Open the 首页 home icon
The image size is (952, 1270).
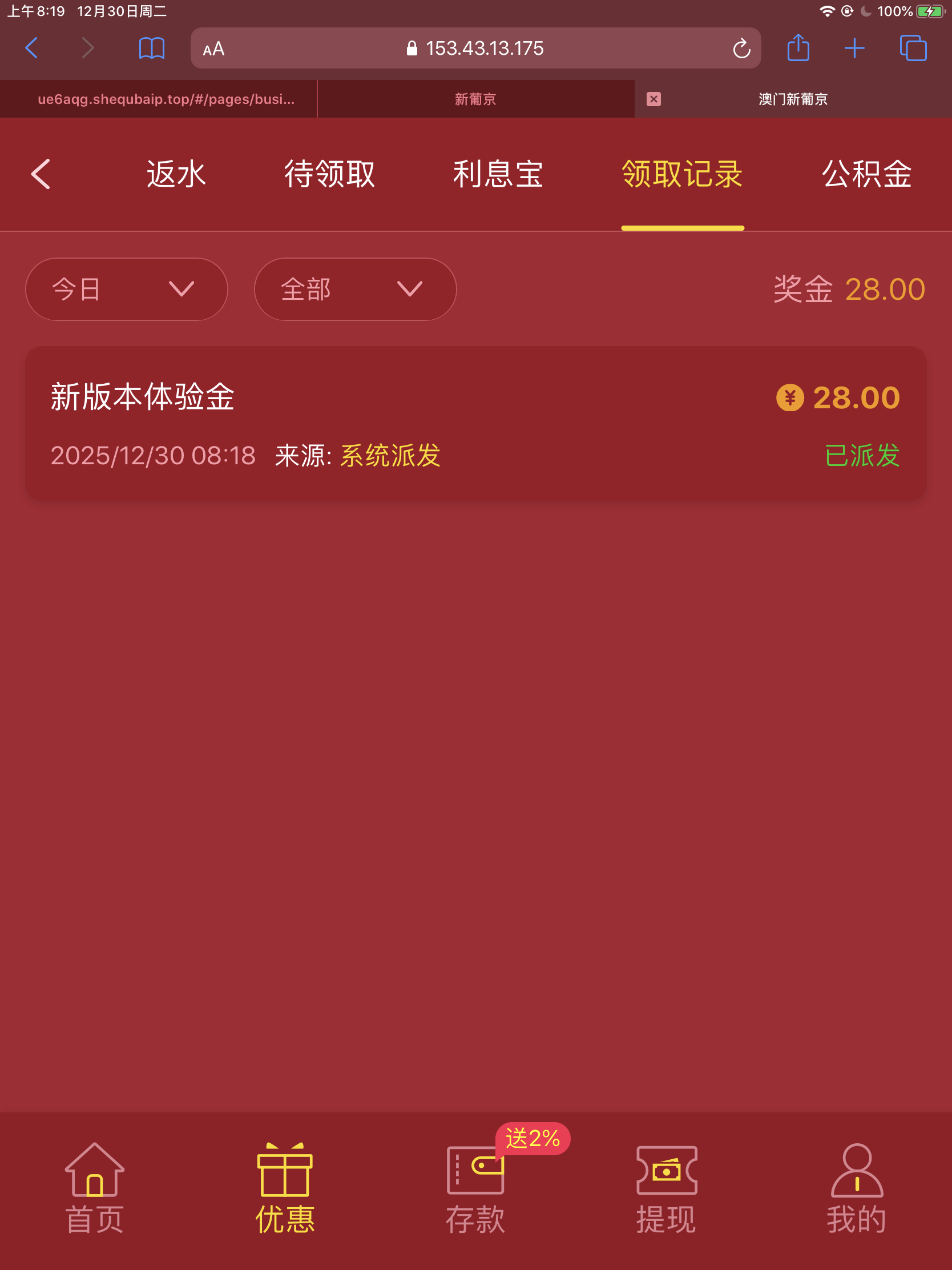point(95,1181)
